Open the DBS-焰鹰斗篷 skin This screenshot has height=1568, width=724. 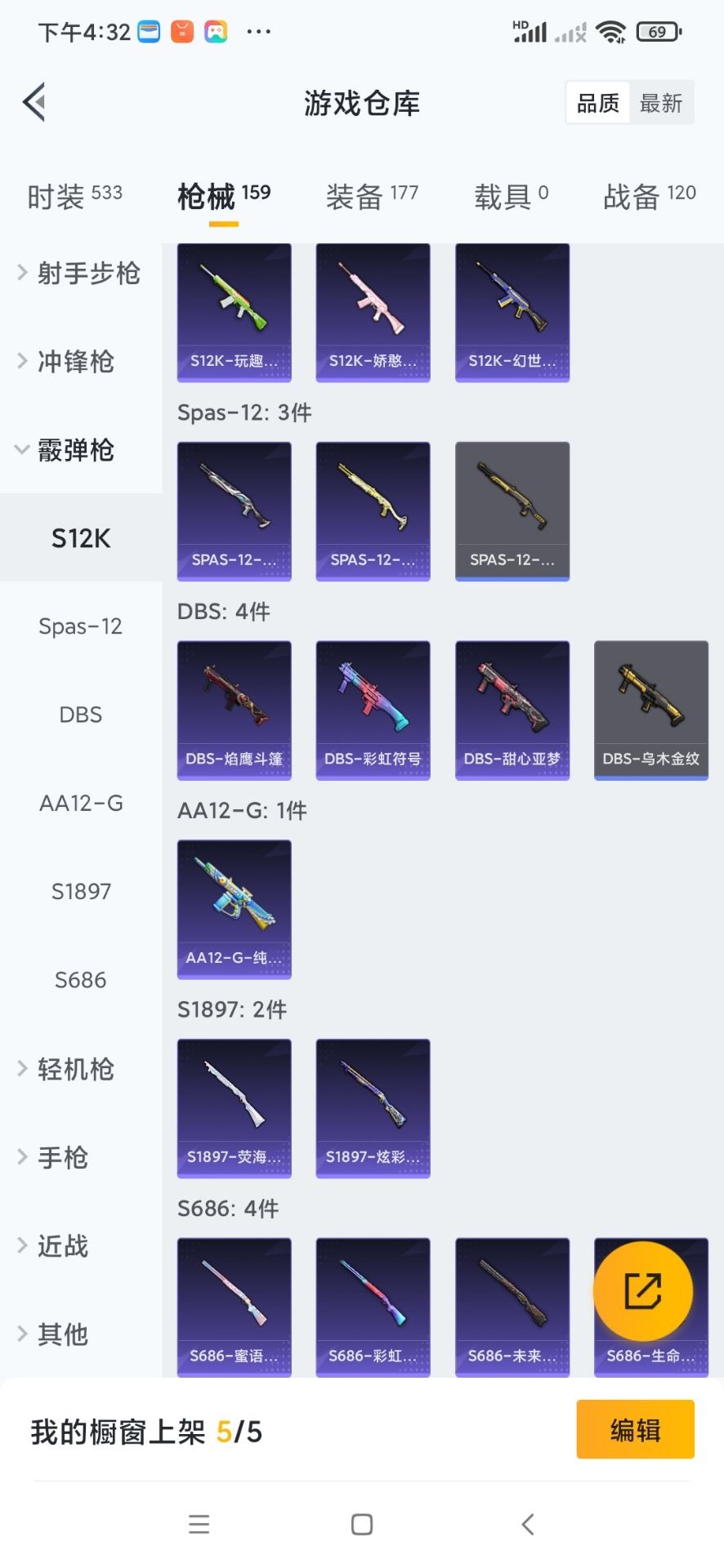point(234,710)
